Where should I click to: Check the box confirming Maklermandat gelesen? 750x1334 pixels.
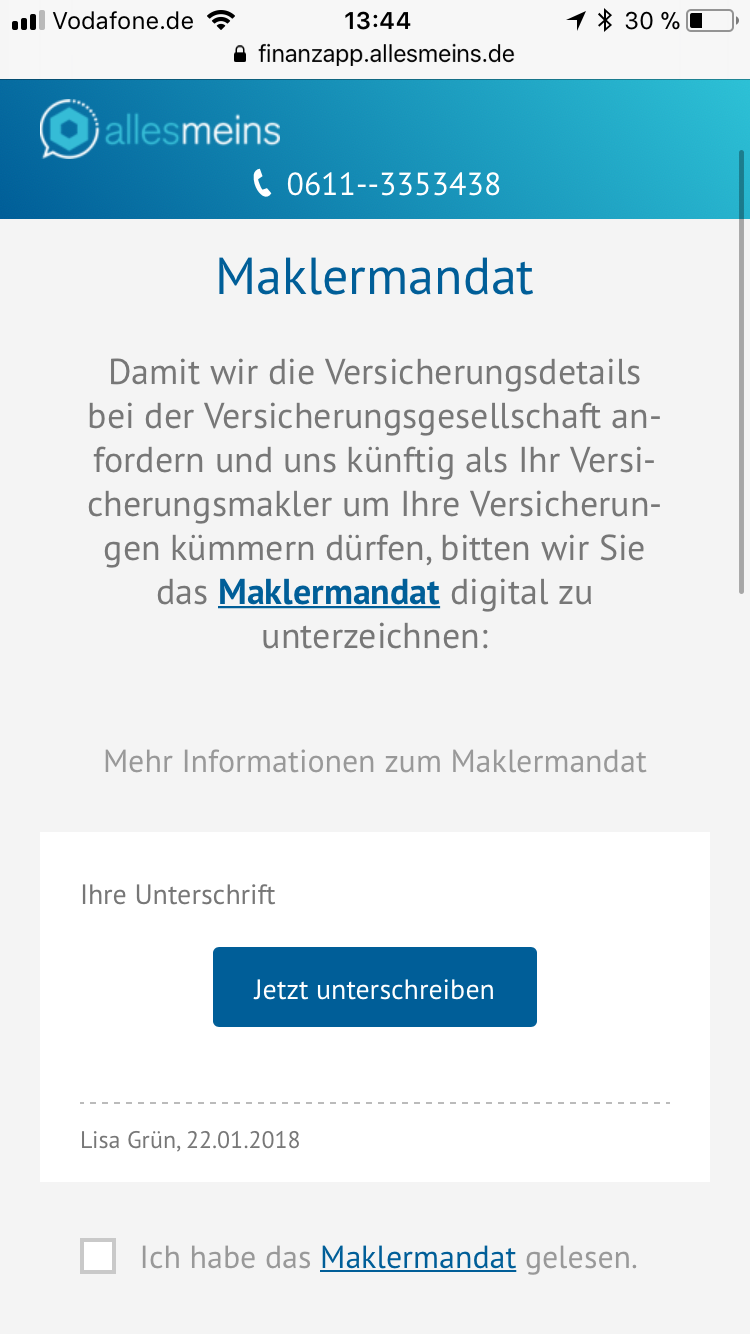click(98, 1256)
